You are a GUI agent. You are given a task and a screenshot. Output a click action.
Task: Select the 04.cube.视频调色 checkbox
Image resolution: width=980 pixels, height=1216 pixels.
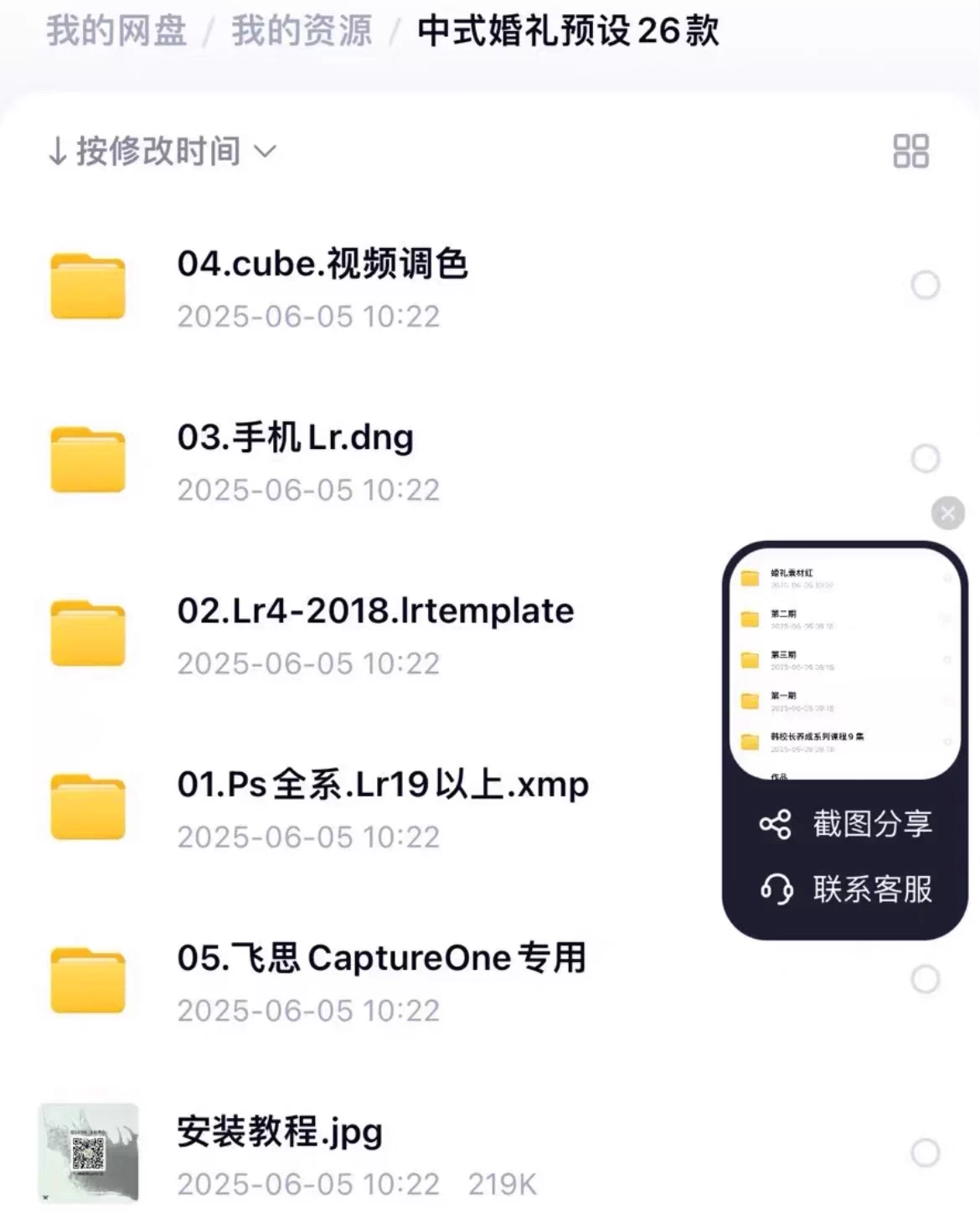(925, 286)
